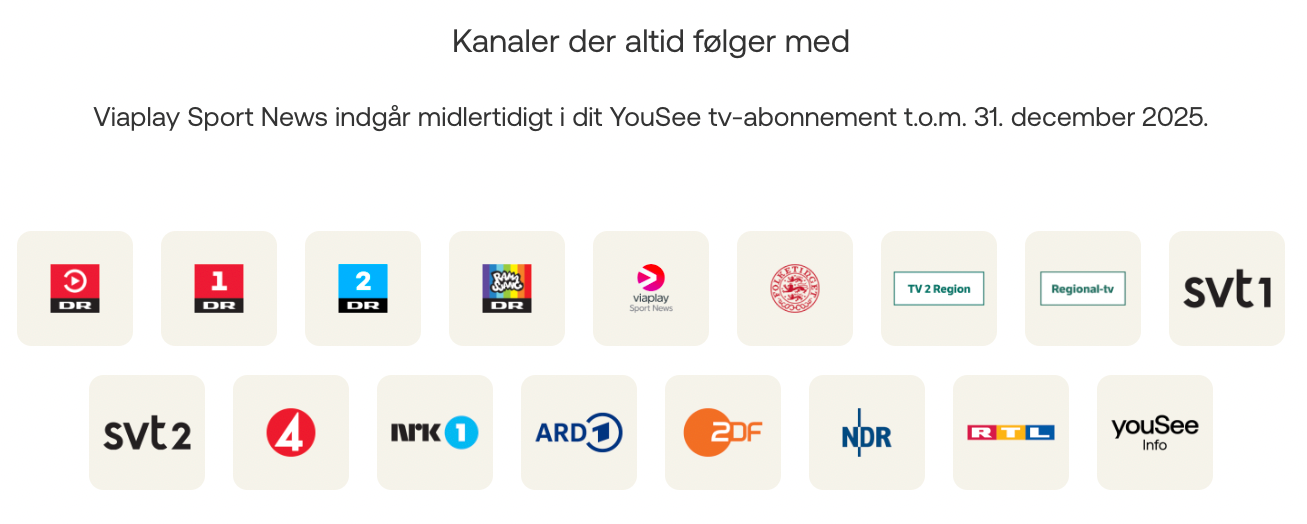The width and height of the screenshot is (1307, 524).
Task: Open the DRTV channel tile
Action: tap(75, 289)
